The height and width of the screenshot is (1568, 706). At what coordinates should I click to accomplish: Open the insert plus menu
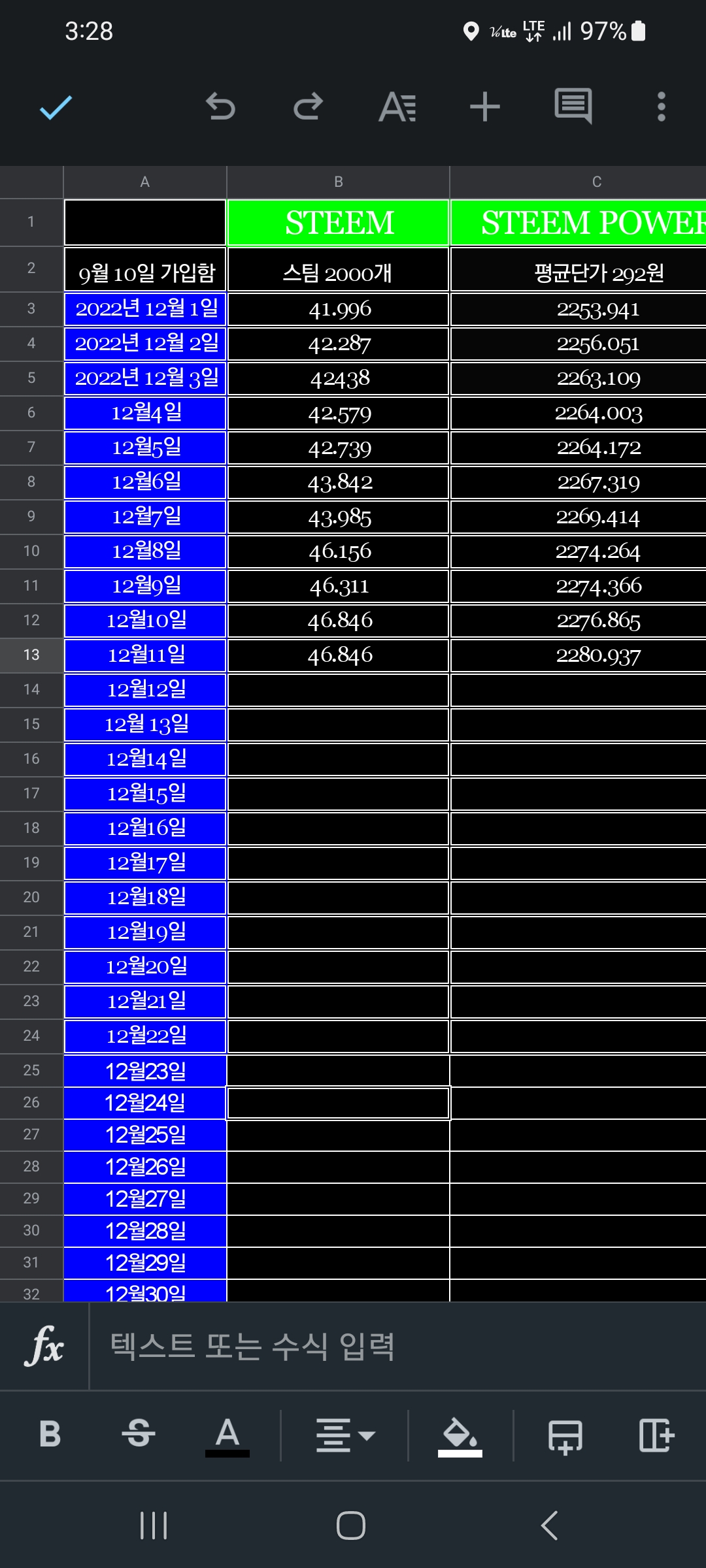(x=485, y=107)
